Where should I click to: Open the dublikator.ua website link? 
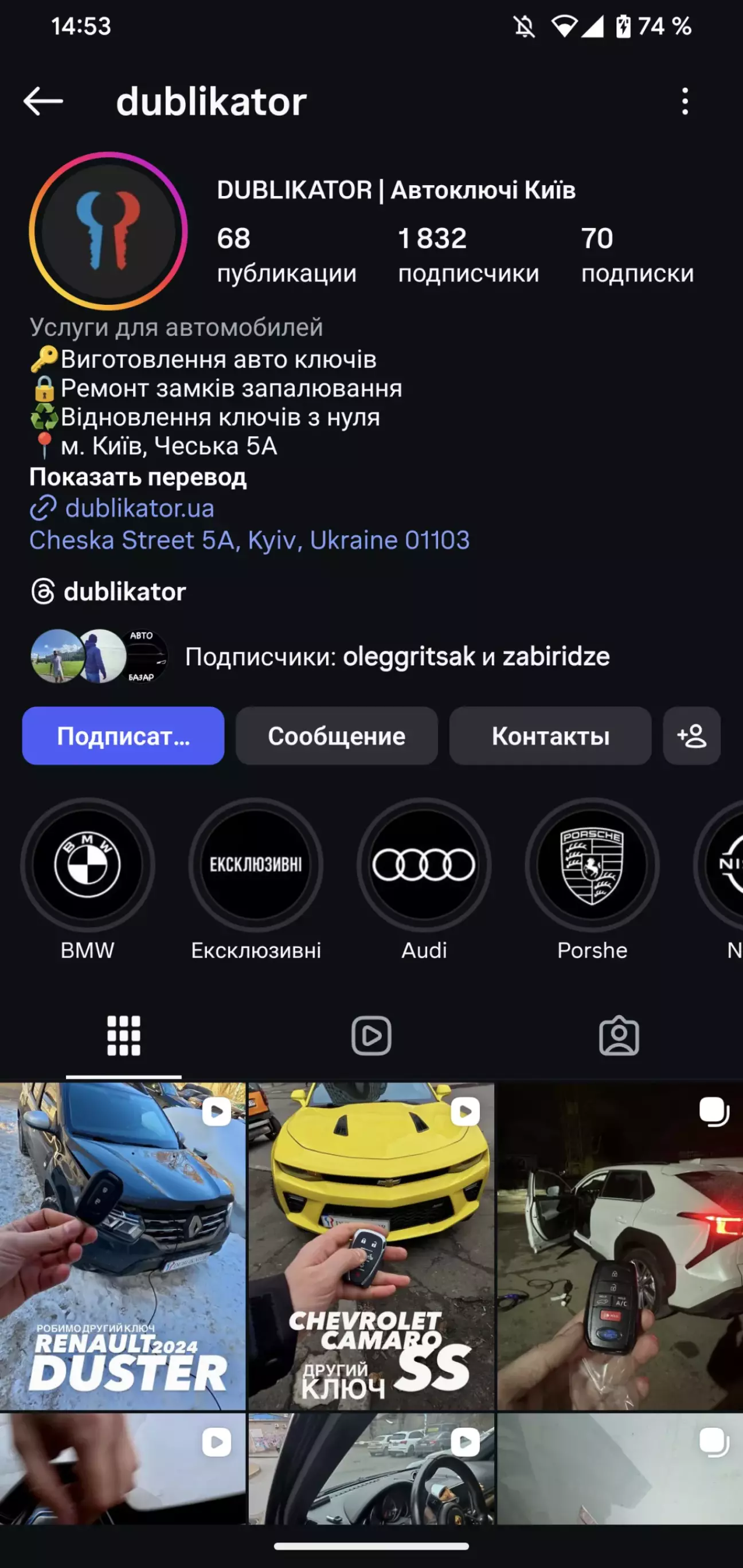(x=139, y=508)
